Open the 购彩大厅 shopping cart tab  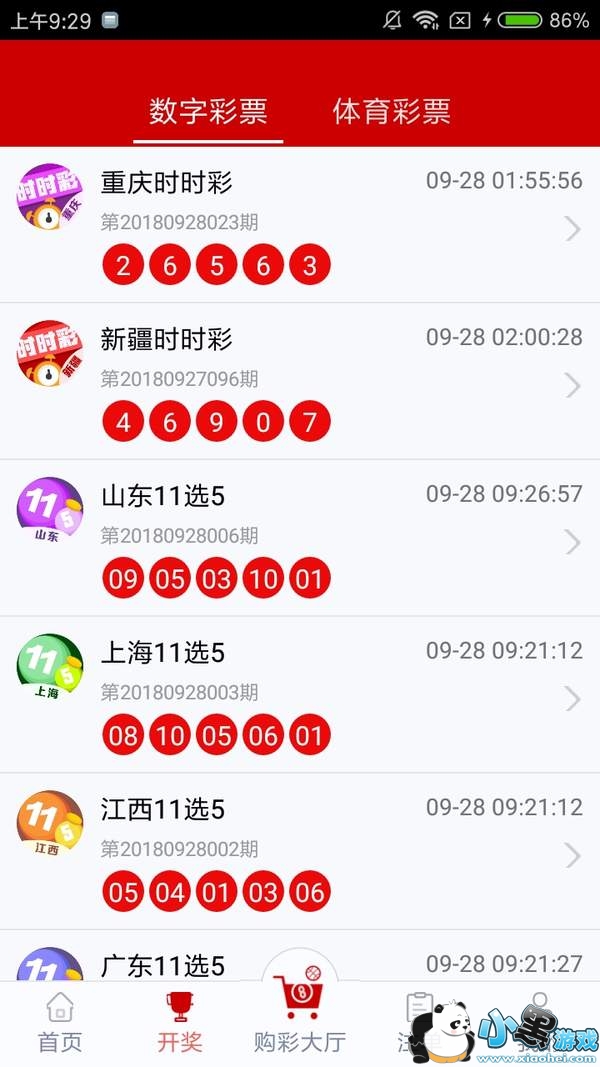300,1018
